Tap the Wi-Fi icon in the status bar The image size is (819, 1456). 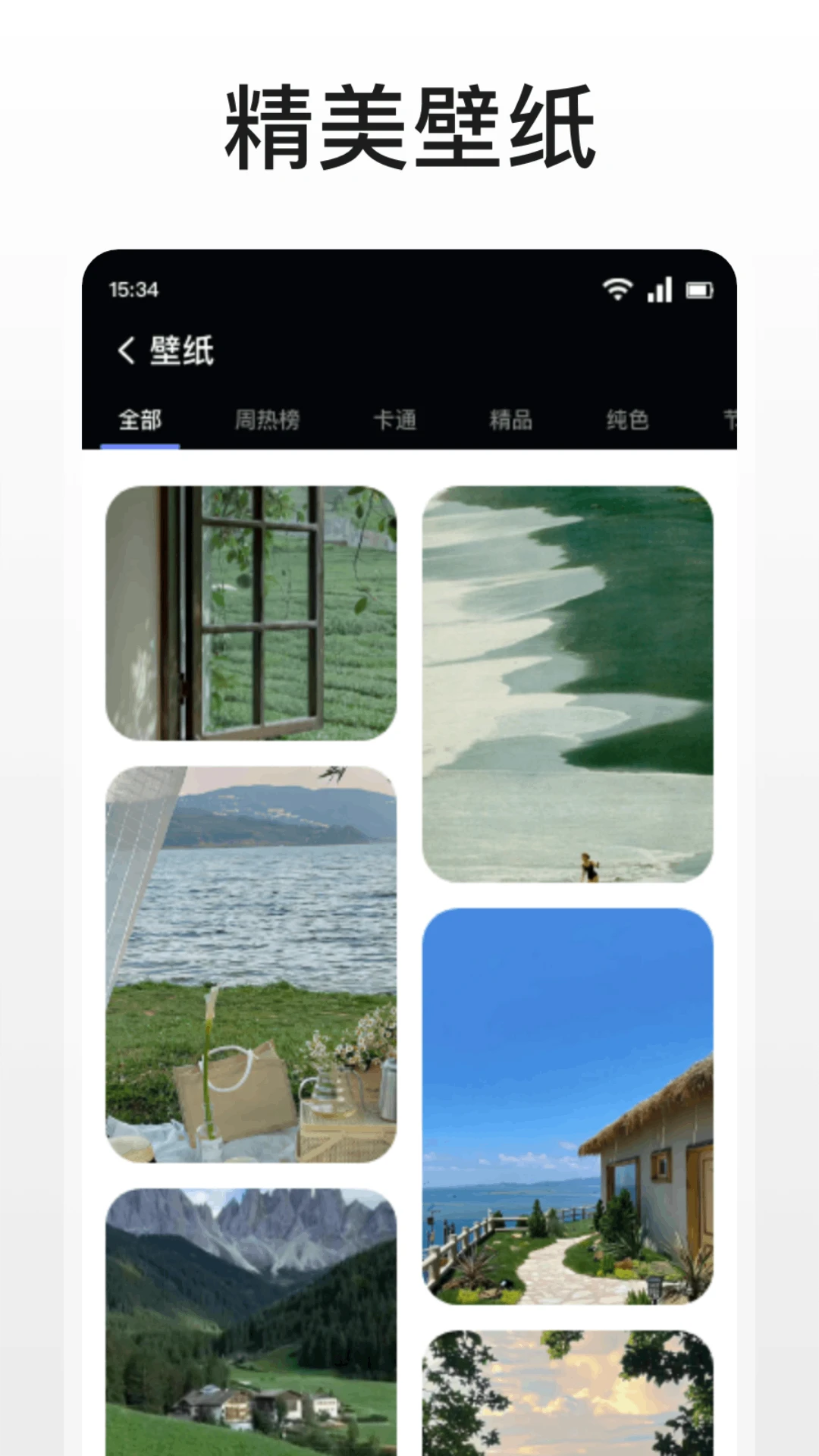tap(616, 288)
